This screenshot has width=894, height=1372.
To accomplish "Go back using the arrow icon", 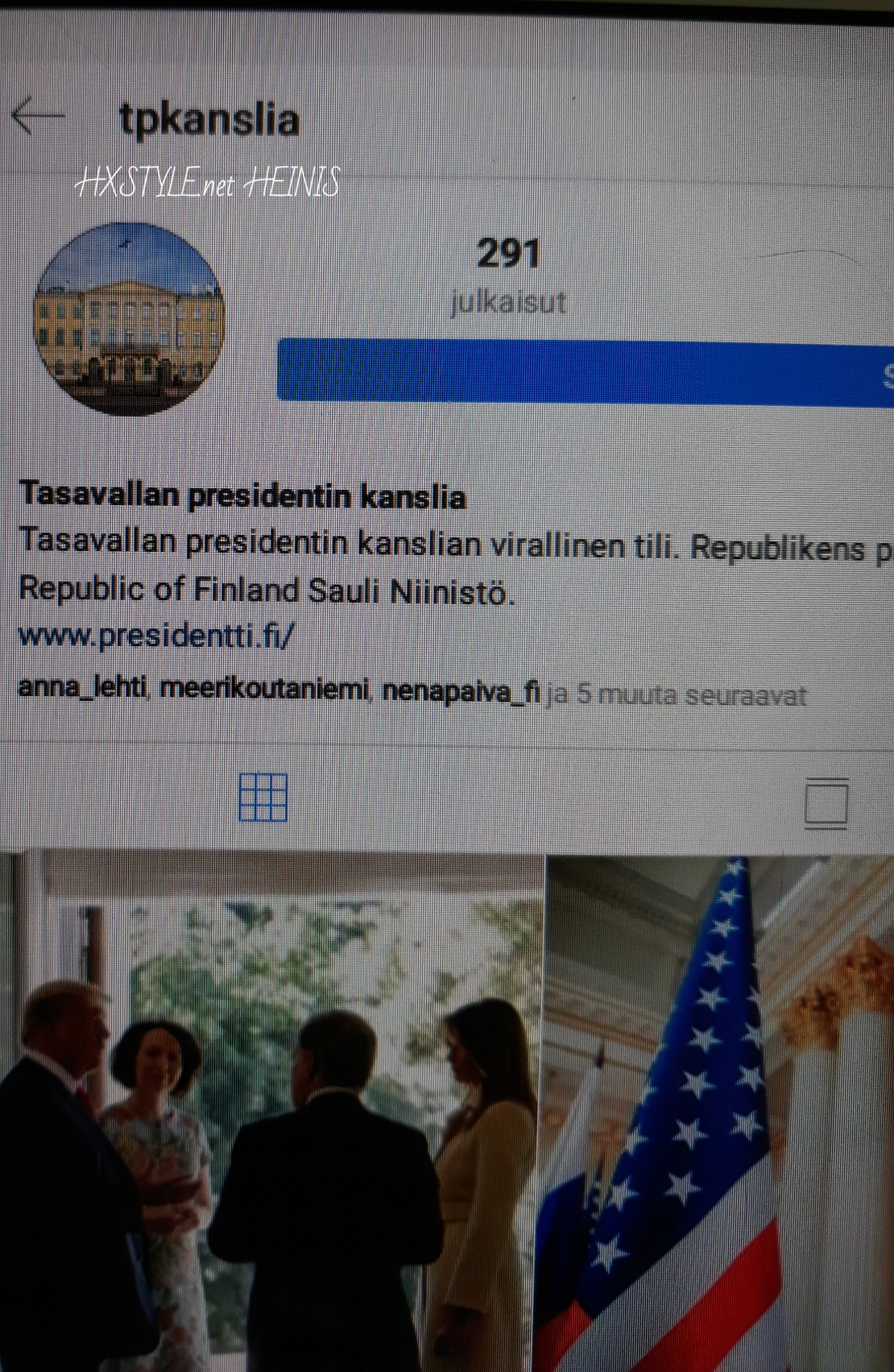I will (38, 116).
